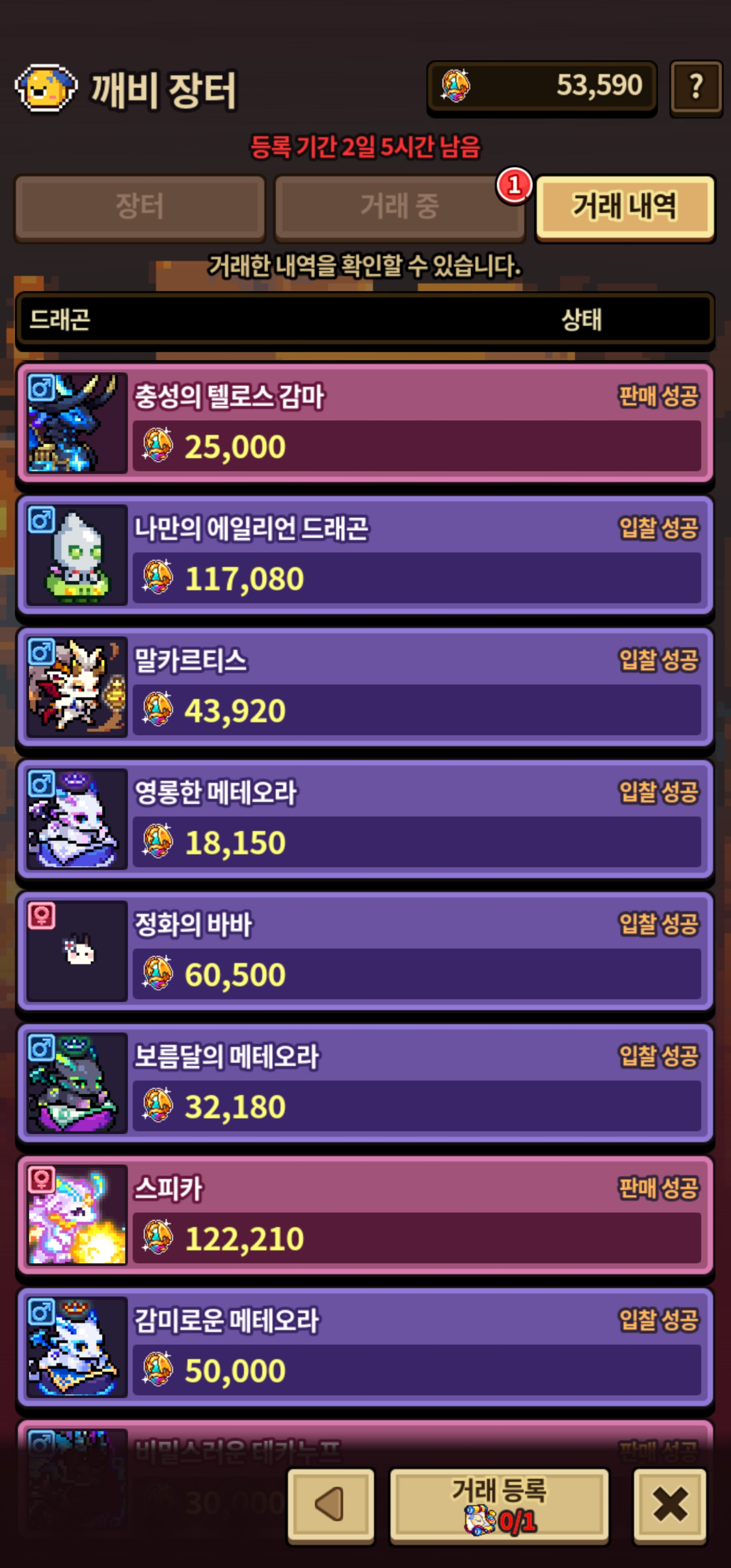View the 스피카 sale record
Screen dimensions: 731x1568
point(365,1215)
